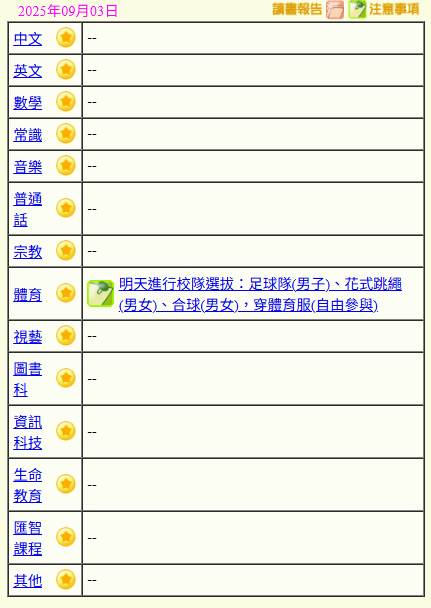Tap the 其他 category link
Image resolution: width=431 pixels, height=608 pixels.
[28, 581]
